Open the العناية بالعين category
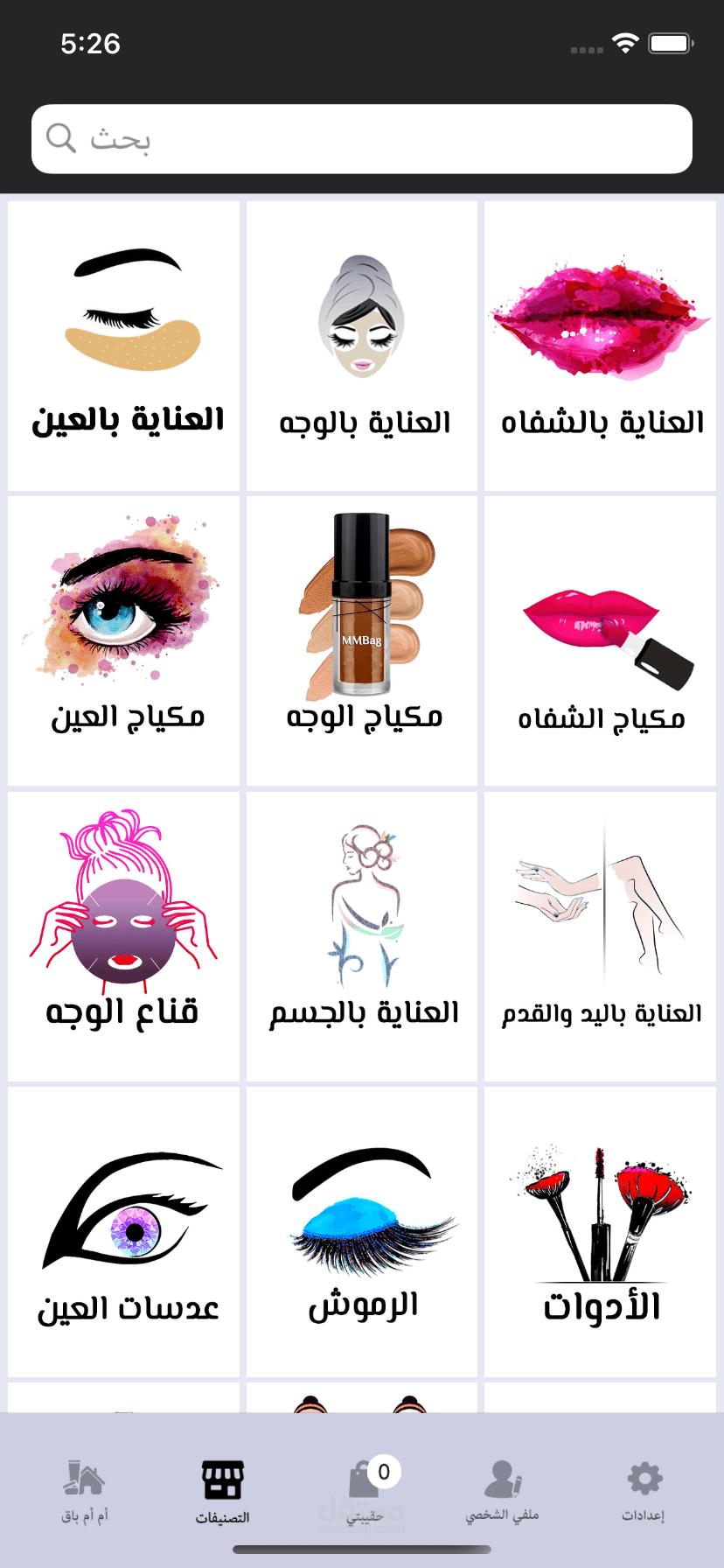Screen dimensions: 724x1568 point(123,346)
